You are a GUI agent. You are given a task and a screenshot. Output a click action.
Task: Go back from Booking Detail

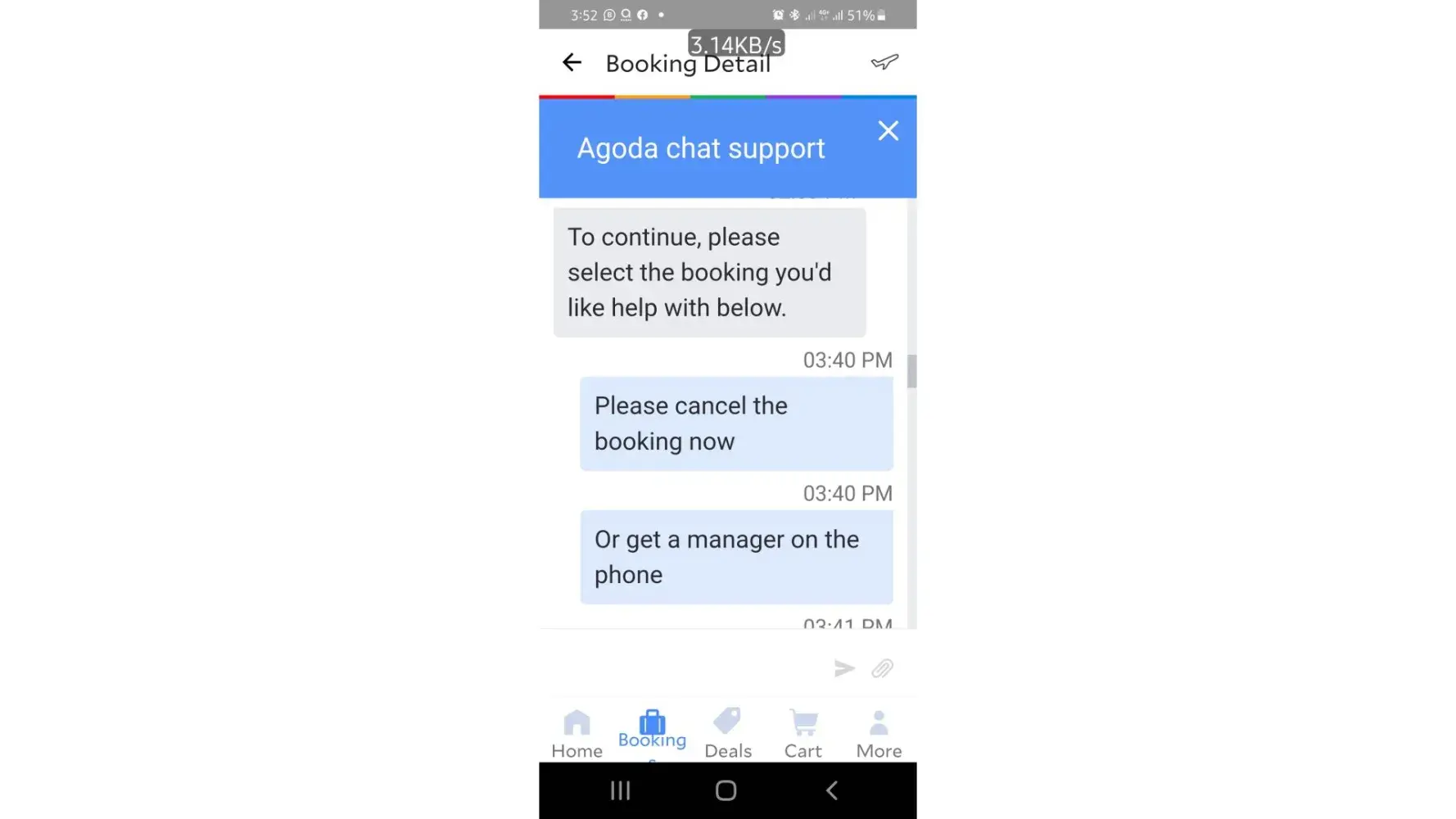click(x=572, y=62)
